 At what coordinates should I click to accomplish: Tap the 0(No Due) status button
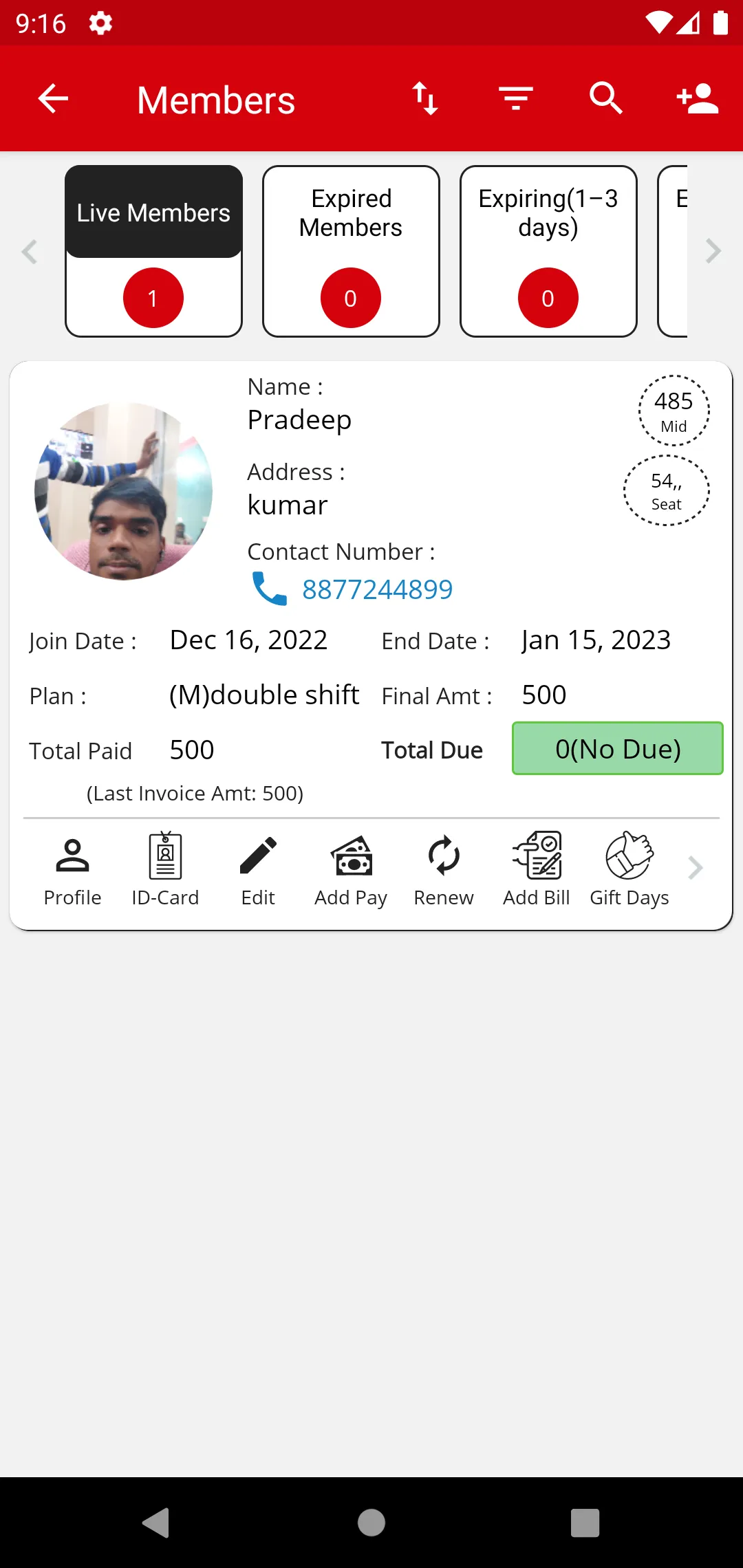(x=617, y=749)
